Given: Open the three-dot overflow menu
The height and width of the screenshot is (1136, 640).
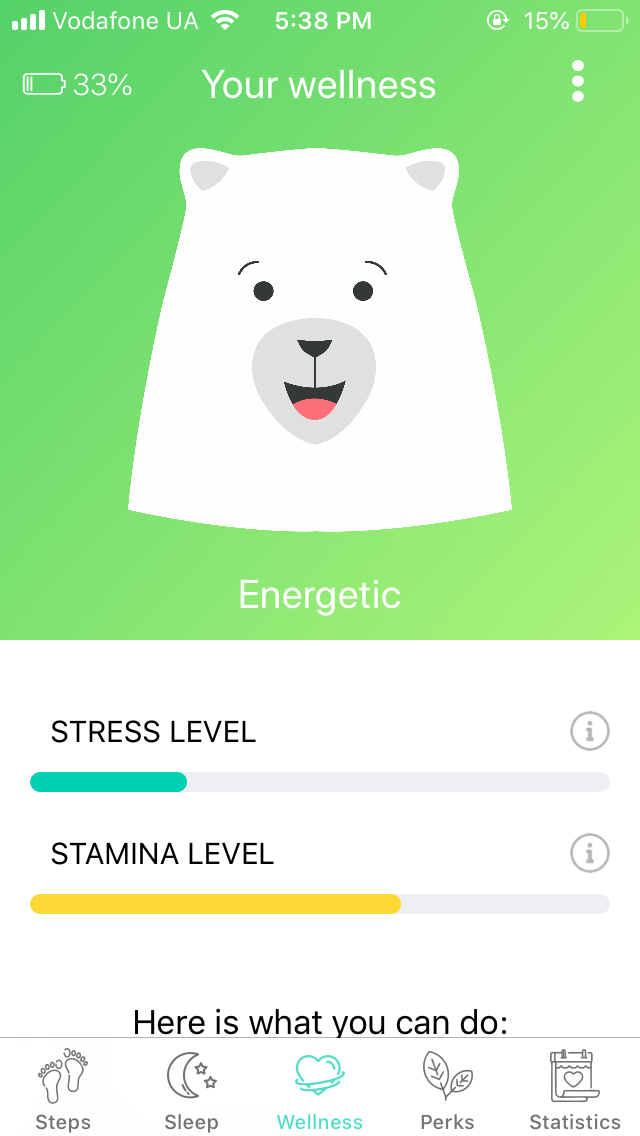Looking at the screenshot, I should (577, 81).
